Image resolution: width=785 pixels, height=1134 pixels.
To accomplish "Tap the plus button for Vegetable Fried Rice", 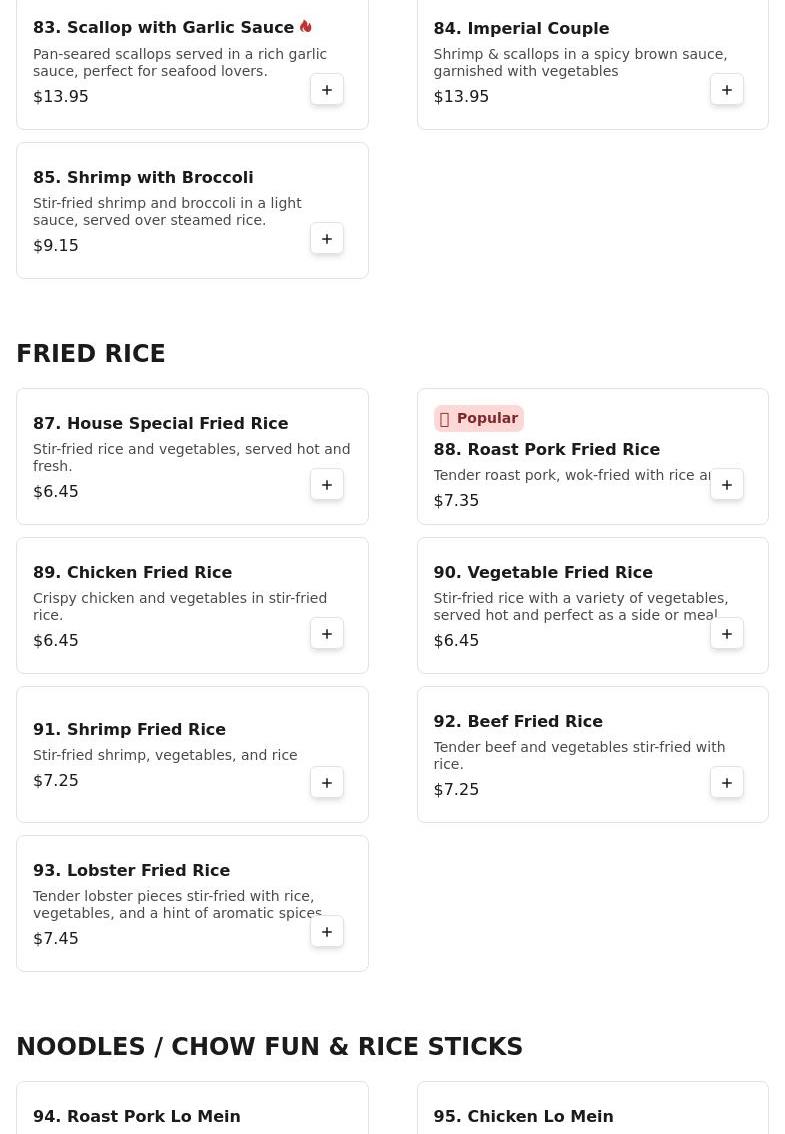I will (x=727, y=634).
